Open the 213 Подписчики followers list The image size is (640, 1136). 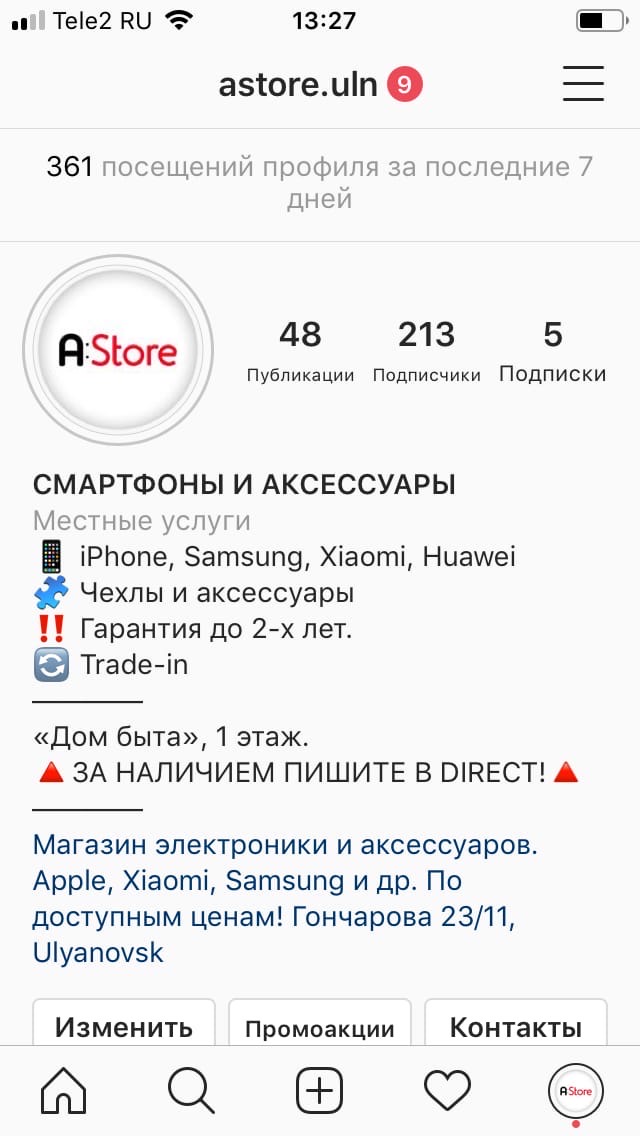tap(426, 351)
